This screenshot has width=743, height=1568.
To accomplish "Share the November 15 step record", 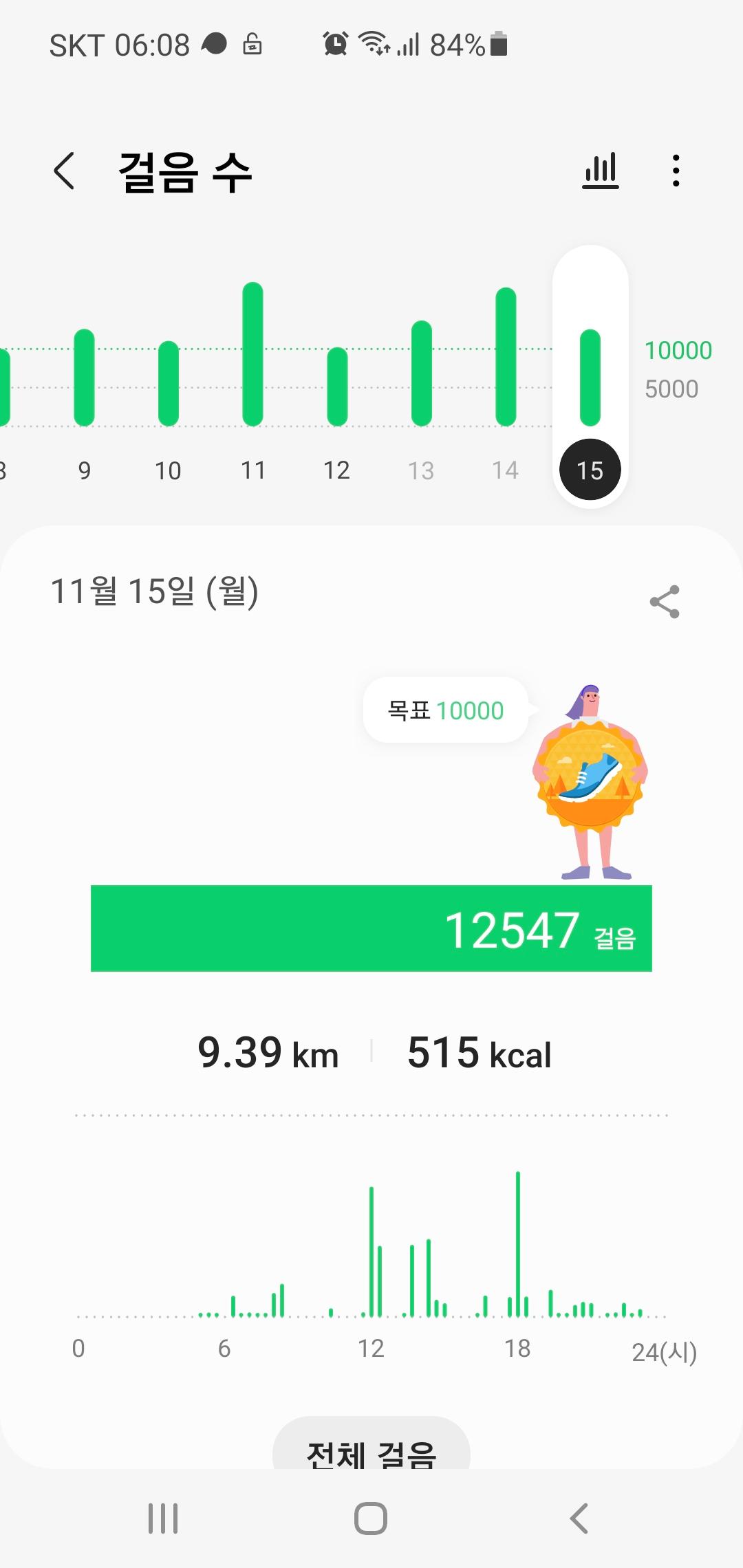I will pos(665,602).
